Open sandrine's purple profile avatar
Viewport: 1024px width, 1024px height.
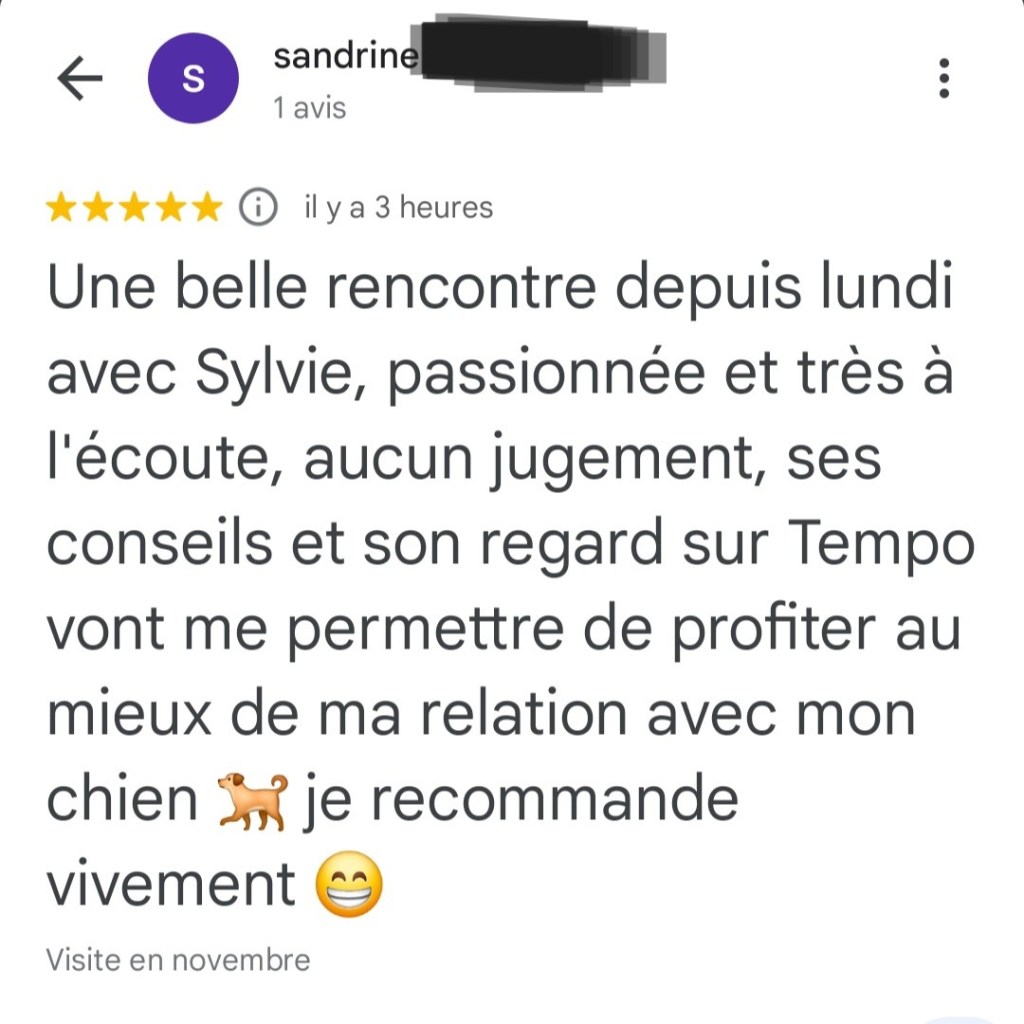click(x=193, y=79)
